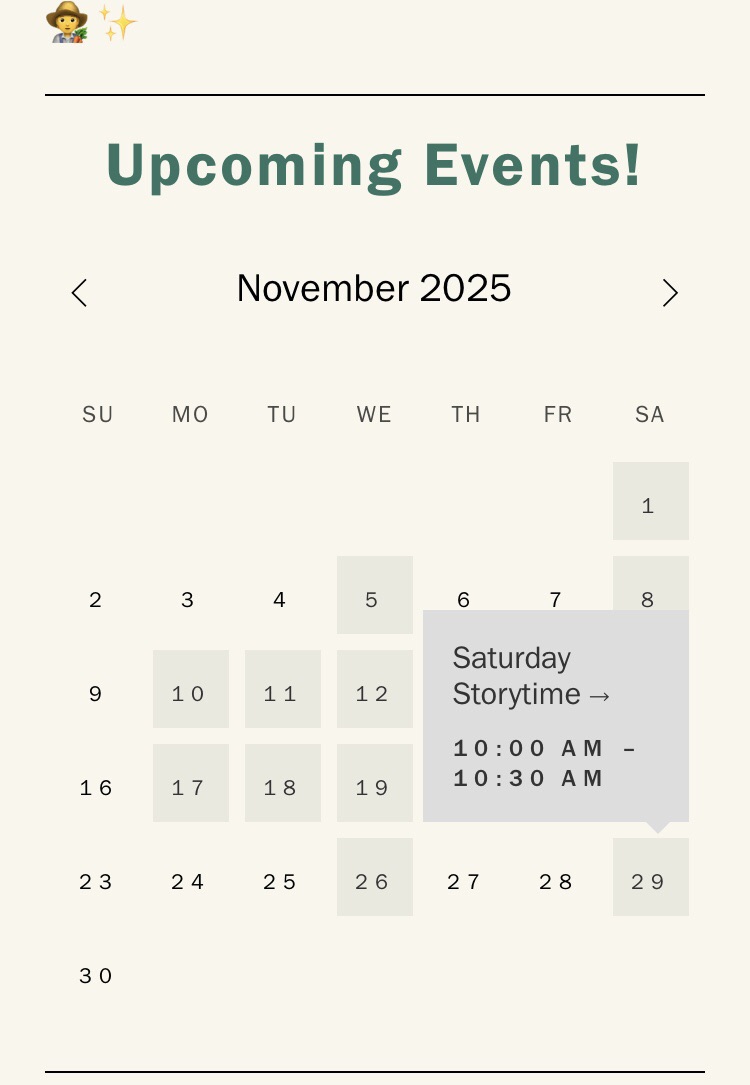Select November 10 on the calendar
Screen dimensions: 750x1085
click(x=190, y=689)
